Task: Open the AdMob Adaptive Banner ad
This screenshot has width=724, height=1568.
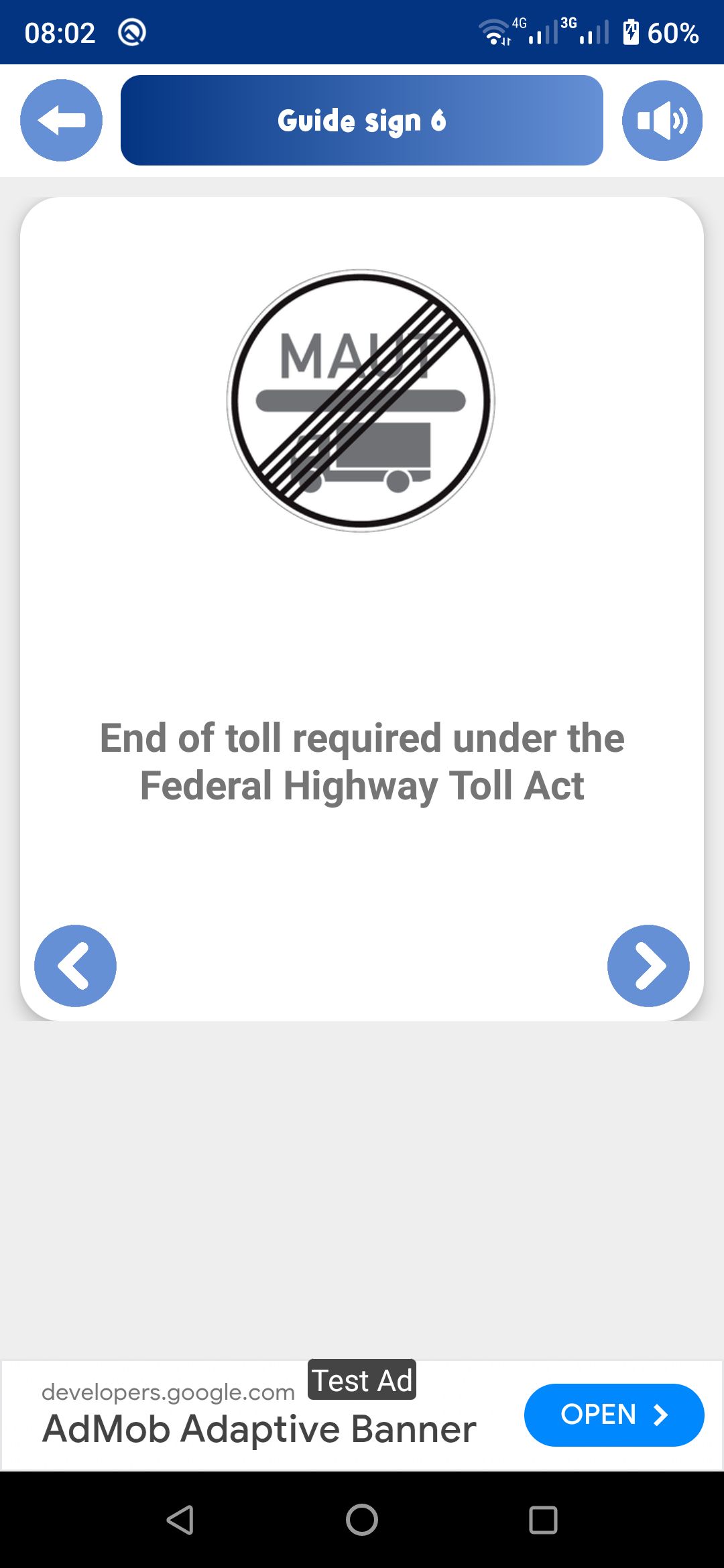Action: pyautogui.click(x=613, y=1415)
